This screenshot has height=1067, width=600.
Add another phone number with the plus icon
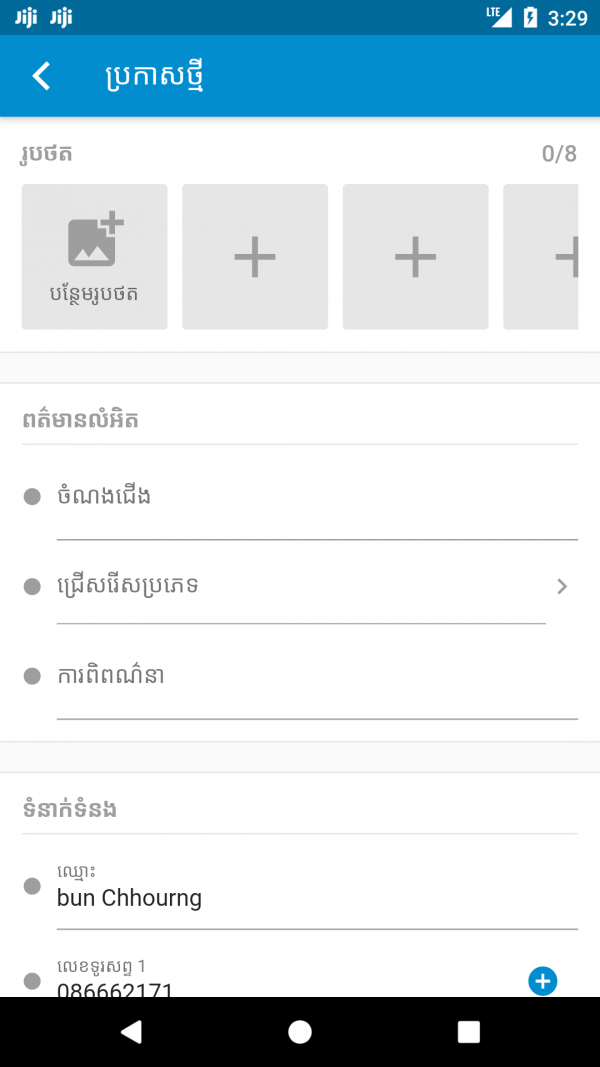[x=542, y=982]
